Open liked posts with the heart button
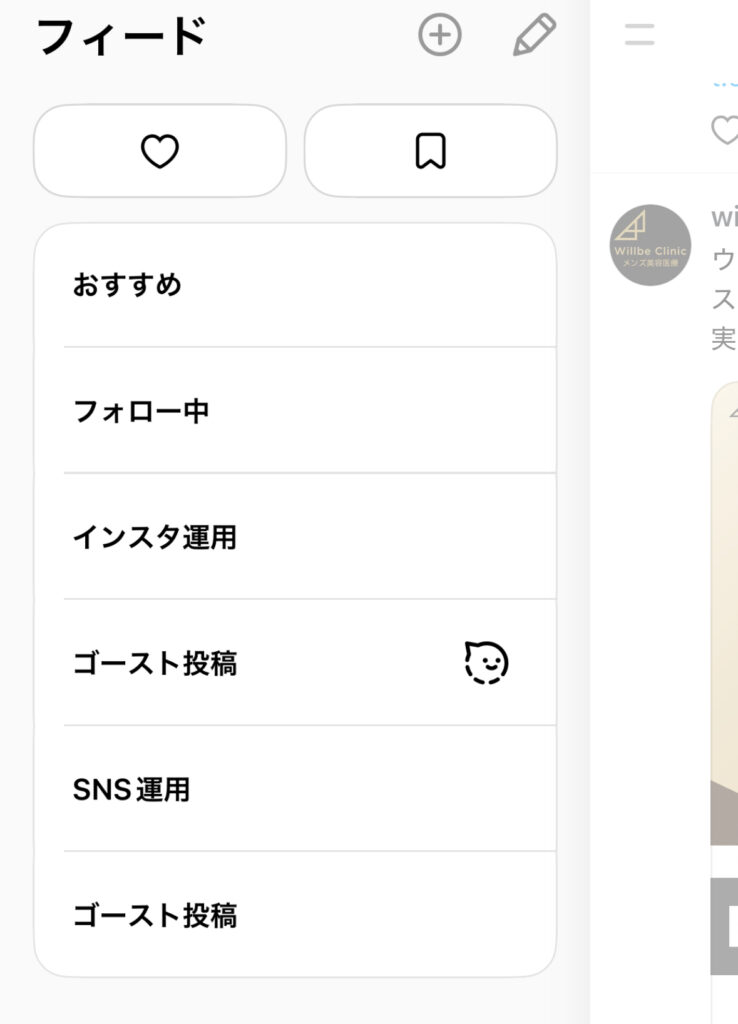Screen dimensions: 738x1024 coord(160,151)
